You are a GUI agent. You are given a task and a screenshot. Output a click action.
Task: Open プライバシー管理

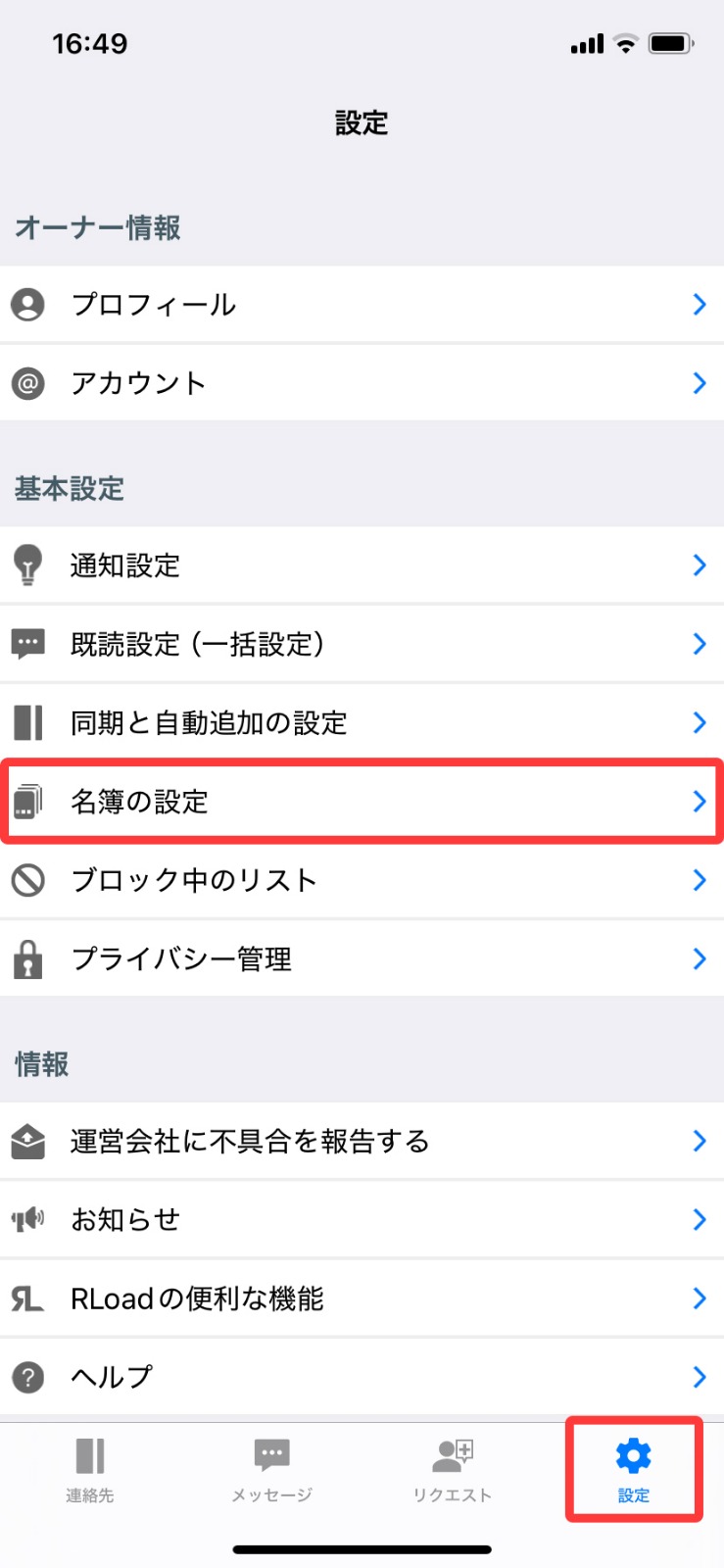(362, 959)
